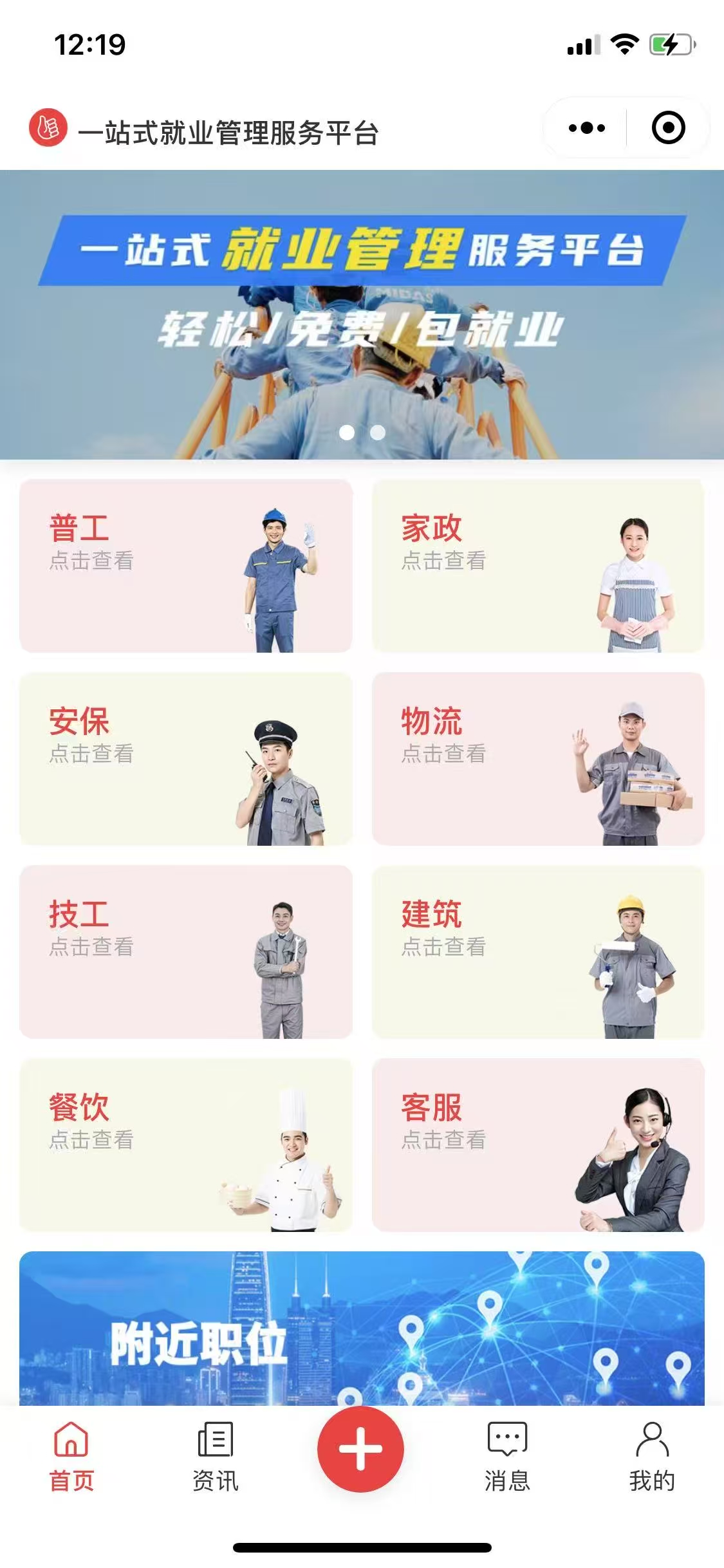Go to the 资讯 tab
Viewport: 724px width, 1568px height.
coord(216,1457)
